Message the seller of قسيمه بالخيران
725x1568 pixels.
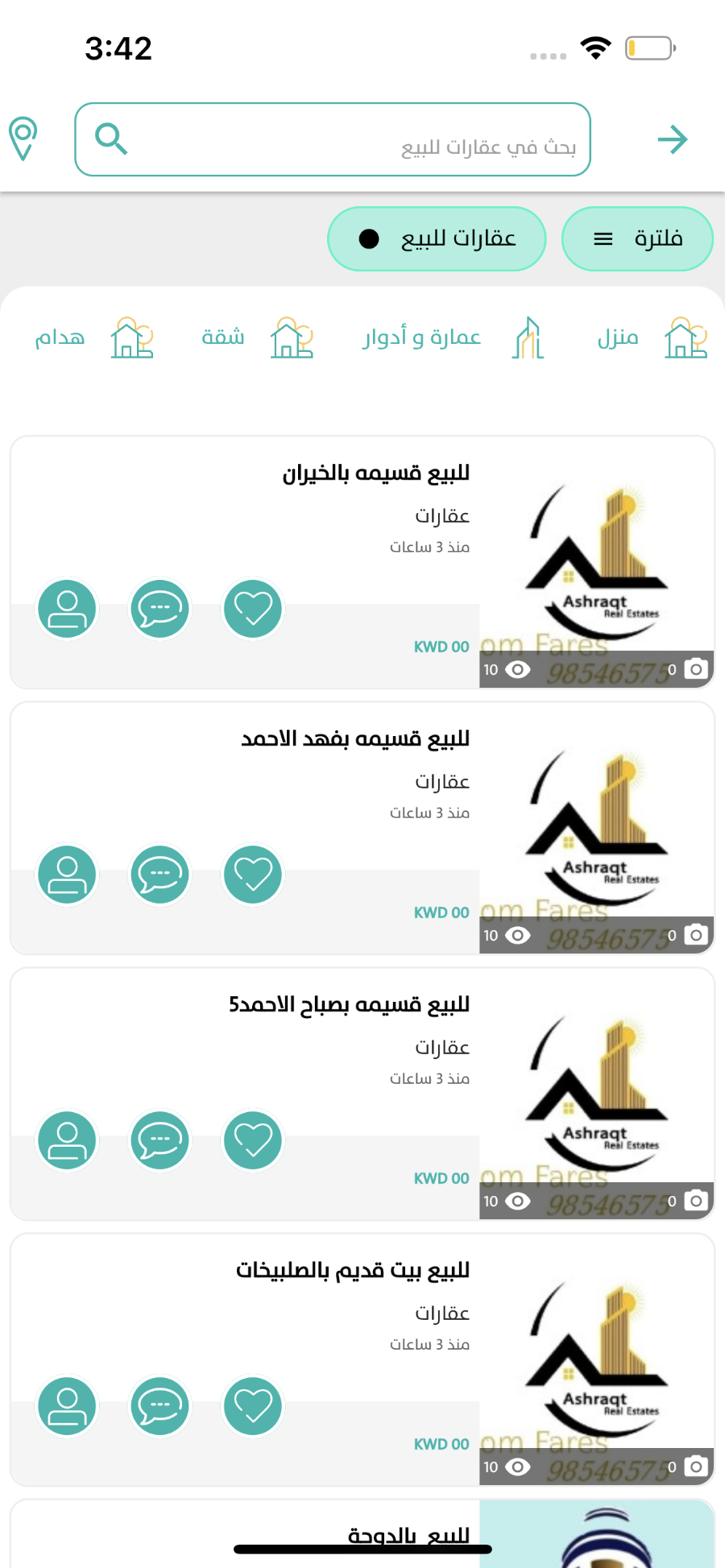159,609
